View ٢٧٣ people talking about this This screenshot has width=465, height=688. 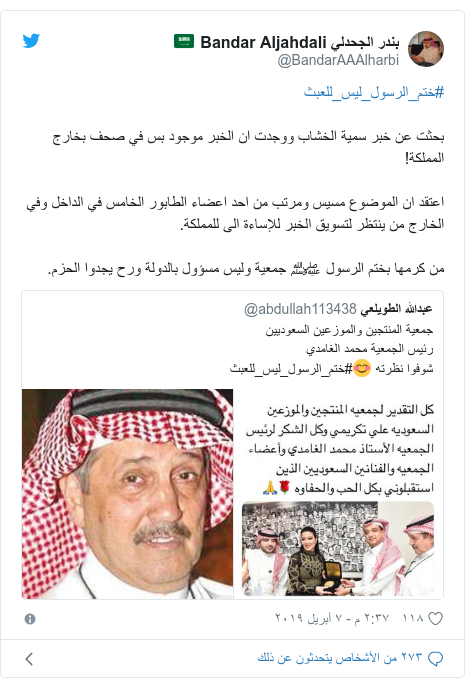coord(350,658)
